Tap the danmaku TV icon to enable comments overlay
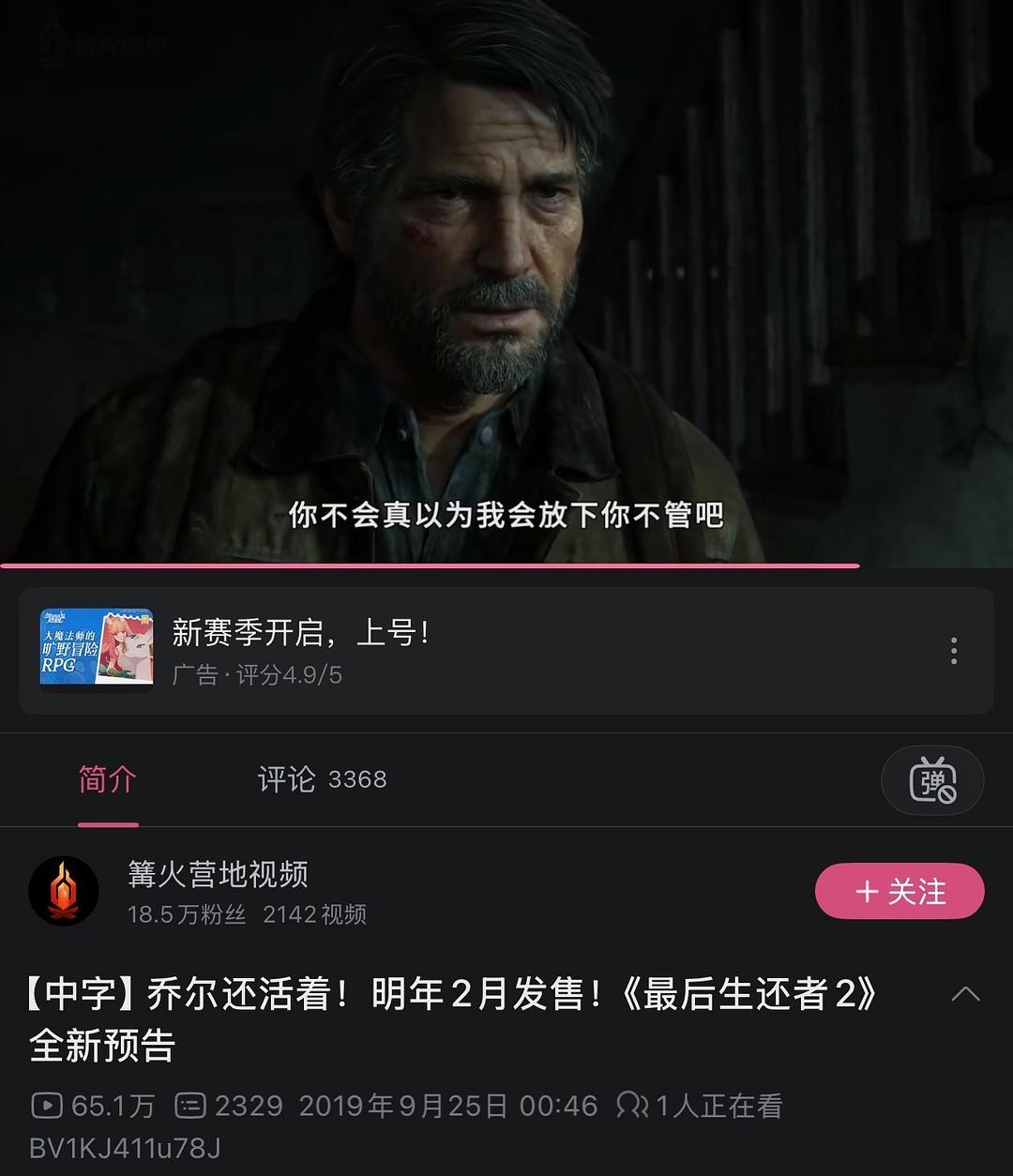 (932, 780)
